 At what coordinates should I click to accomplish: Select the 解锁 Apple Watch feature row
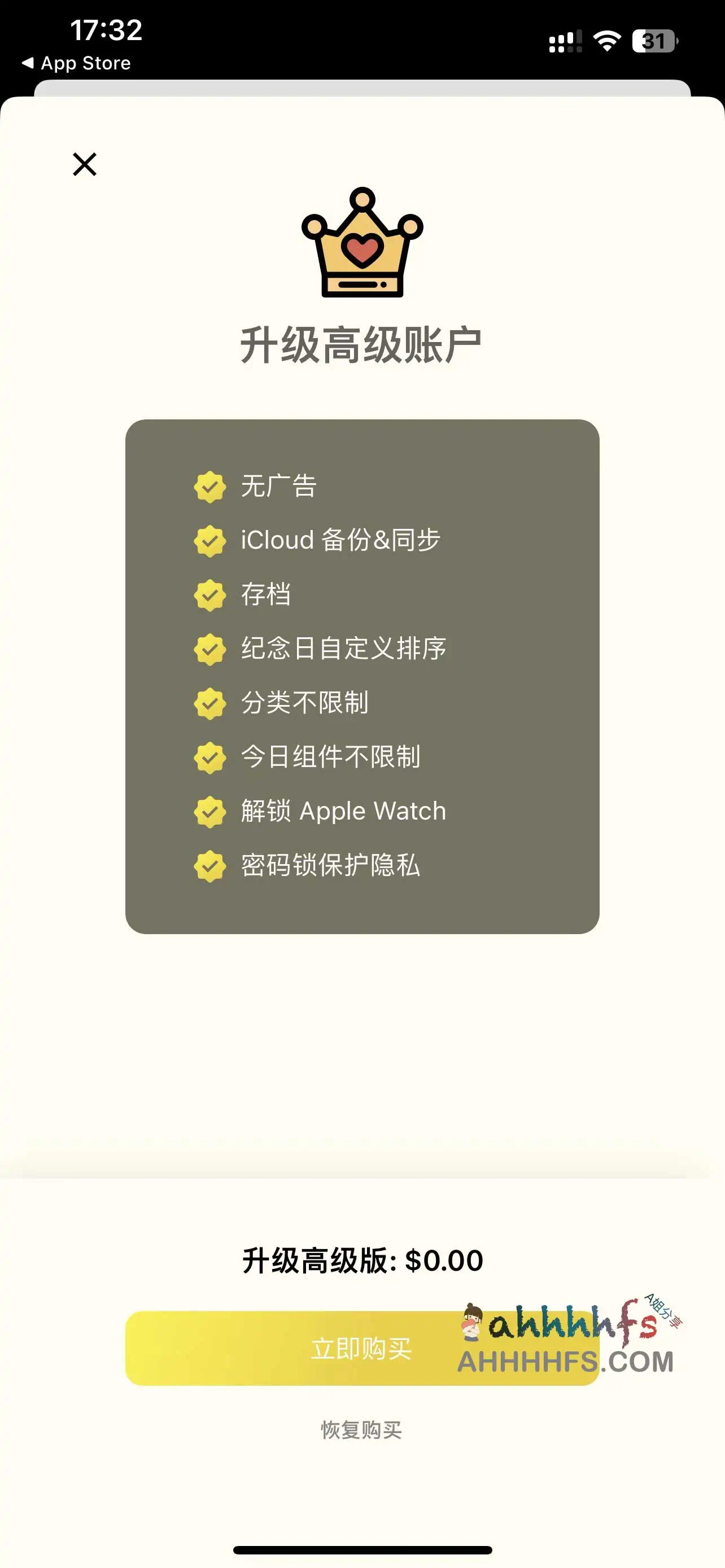tap(341, 811)
